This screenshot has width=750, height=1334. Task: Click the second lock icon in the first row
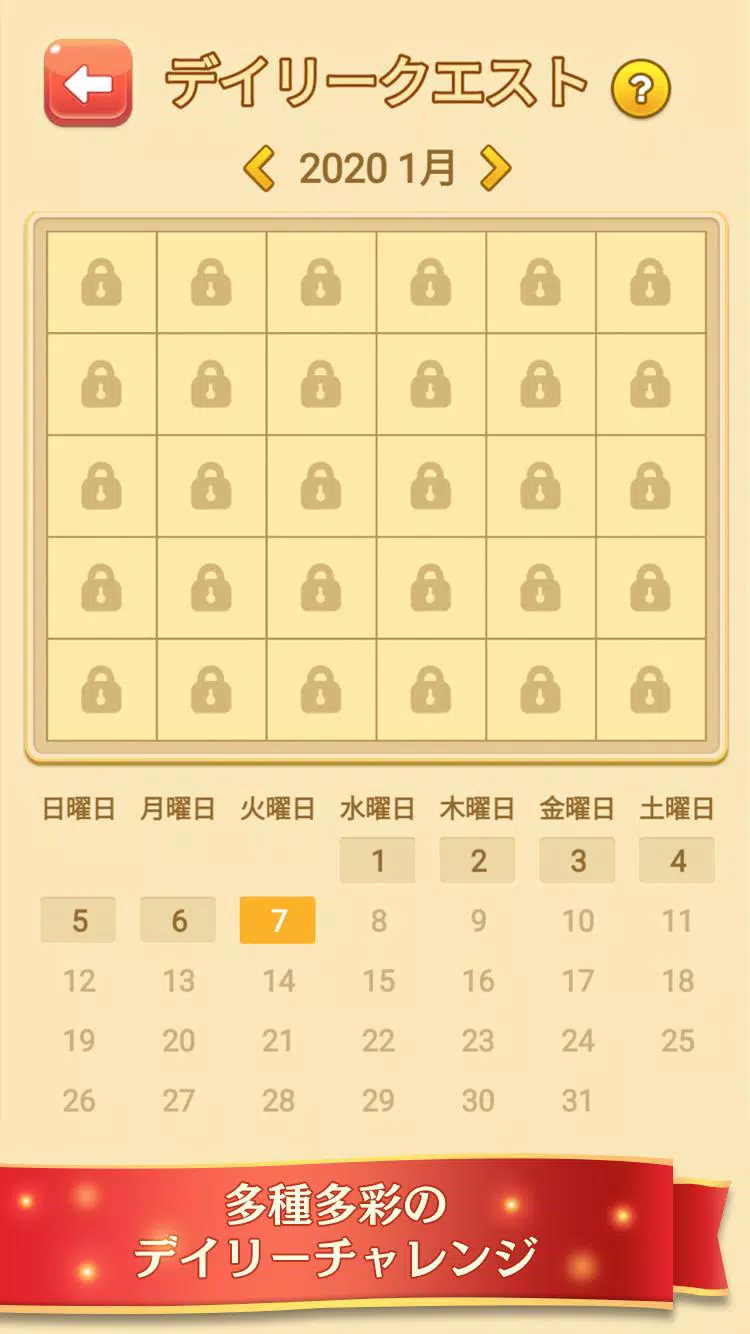(211, 283)
